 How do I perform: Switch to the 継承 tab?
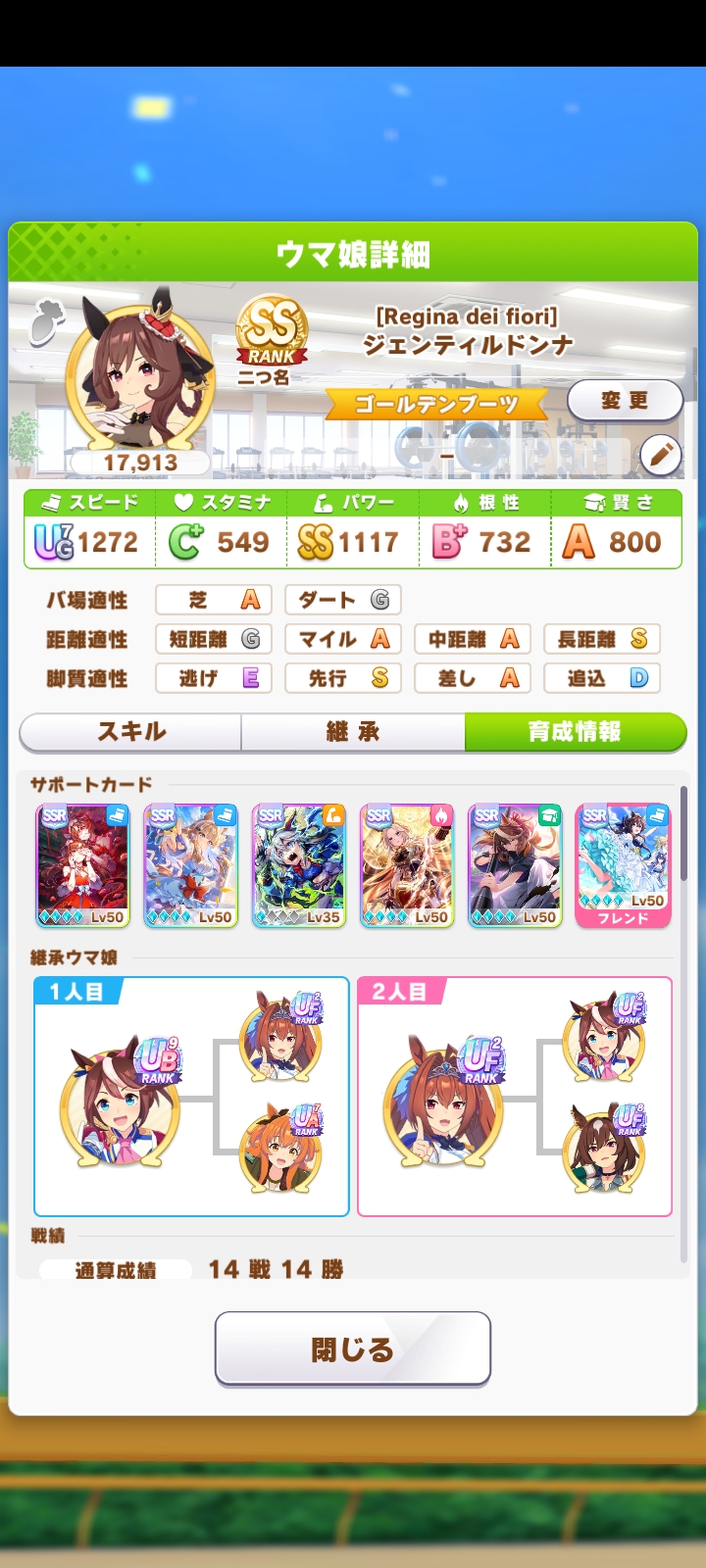(x=353, y=732)
